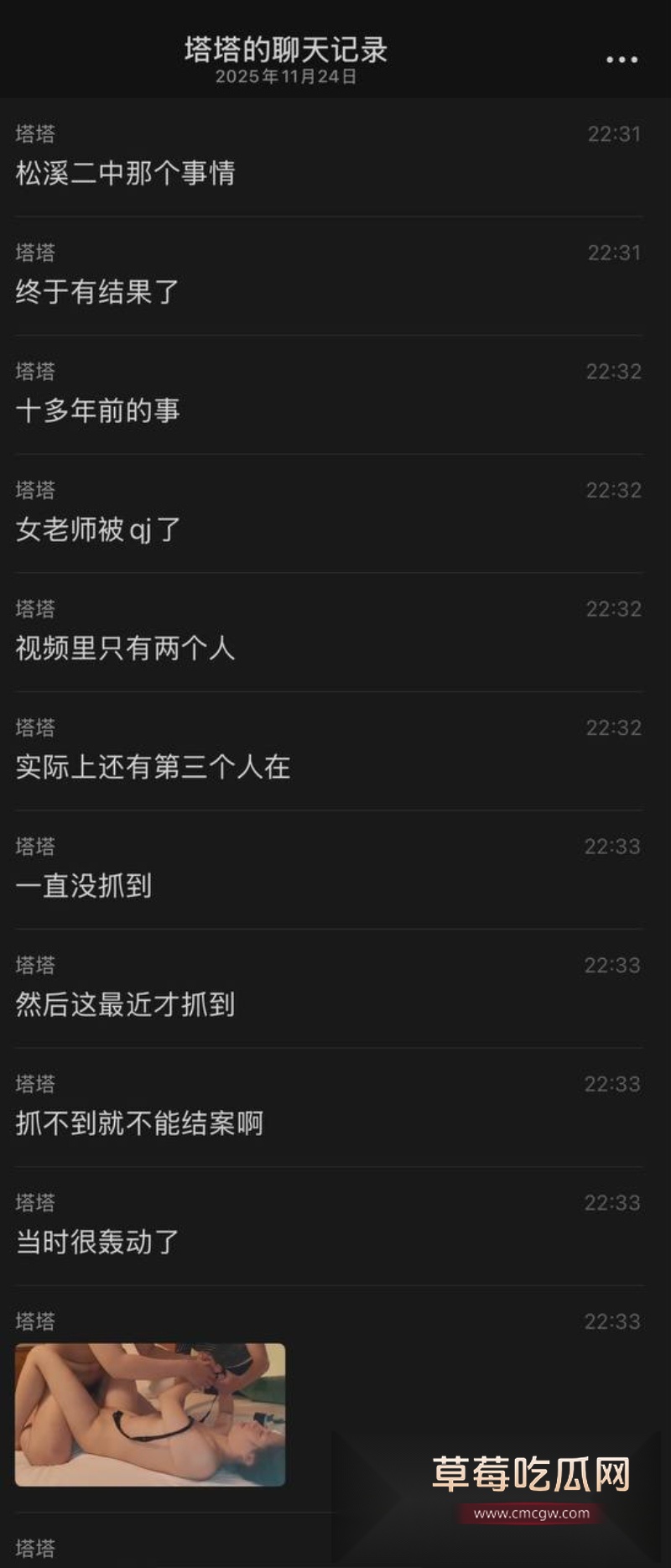Screen dimensions: 671x1568
Task: Select the message 松溪二中那个事情
Action: pyautogui.click(x=126, y=175)
